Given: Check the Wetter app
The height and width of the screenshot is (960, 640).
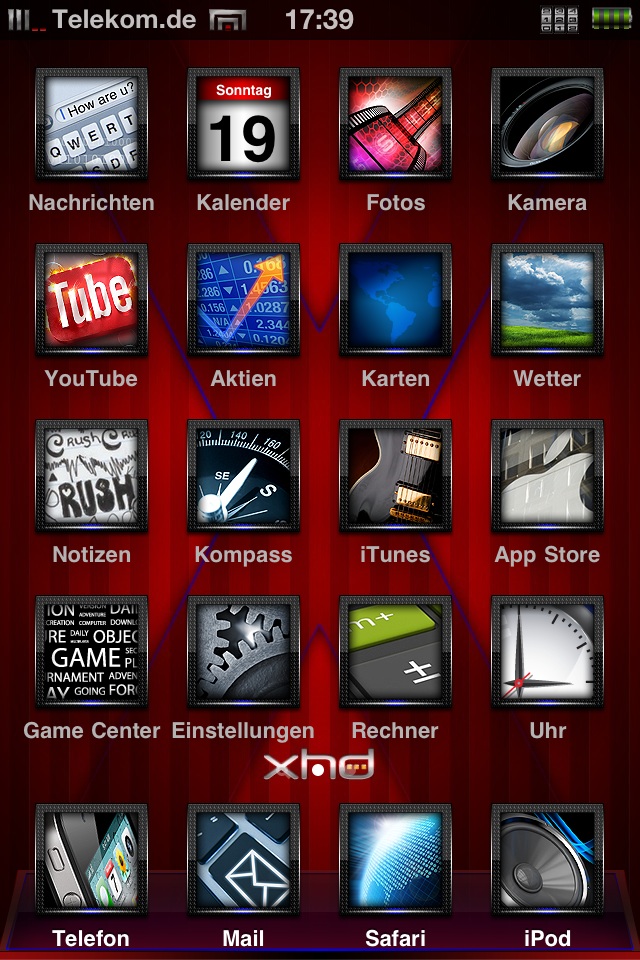Looking at the screenshot, I should click(547, 301).
